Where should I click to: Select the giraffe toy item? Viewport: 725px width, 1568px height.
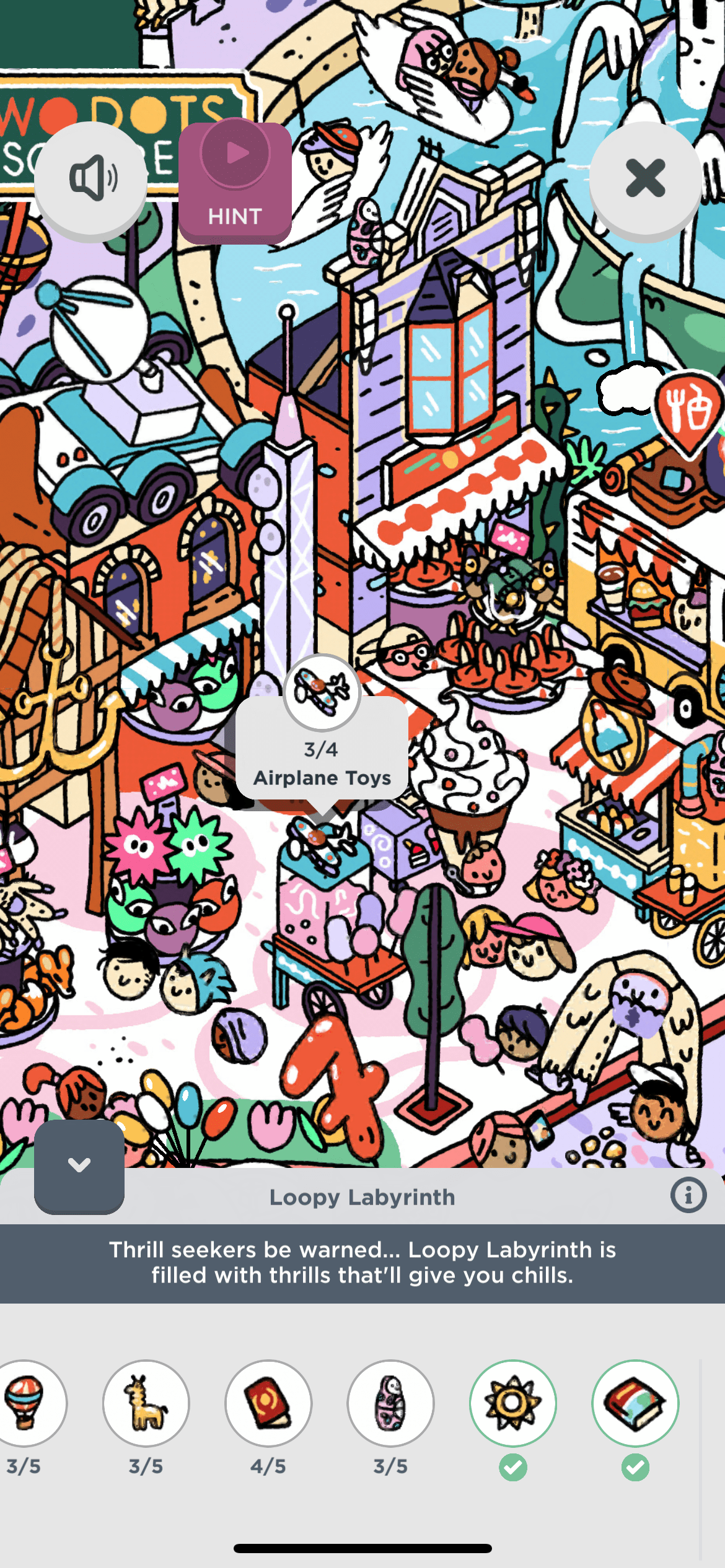click(146, 1403)
